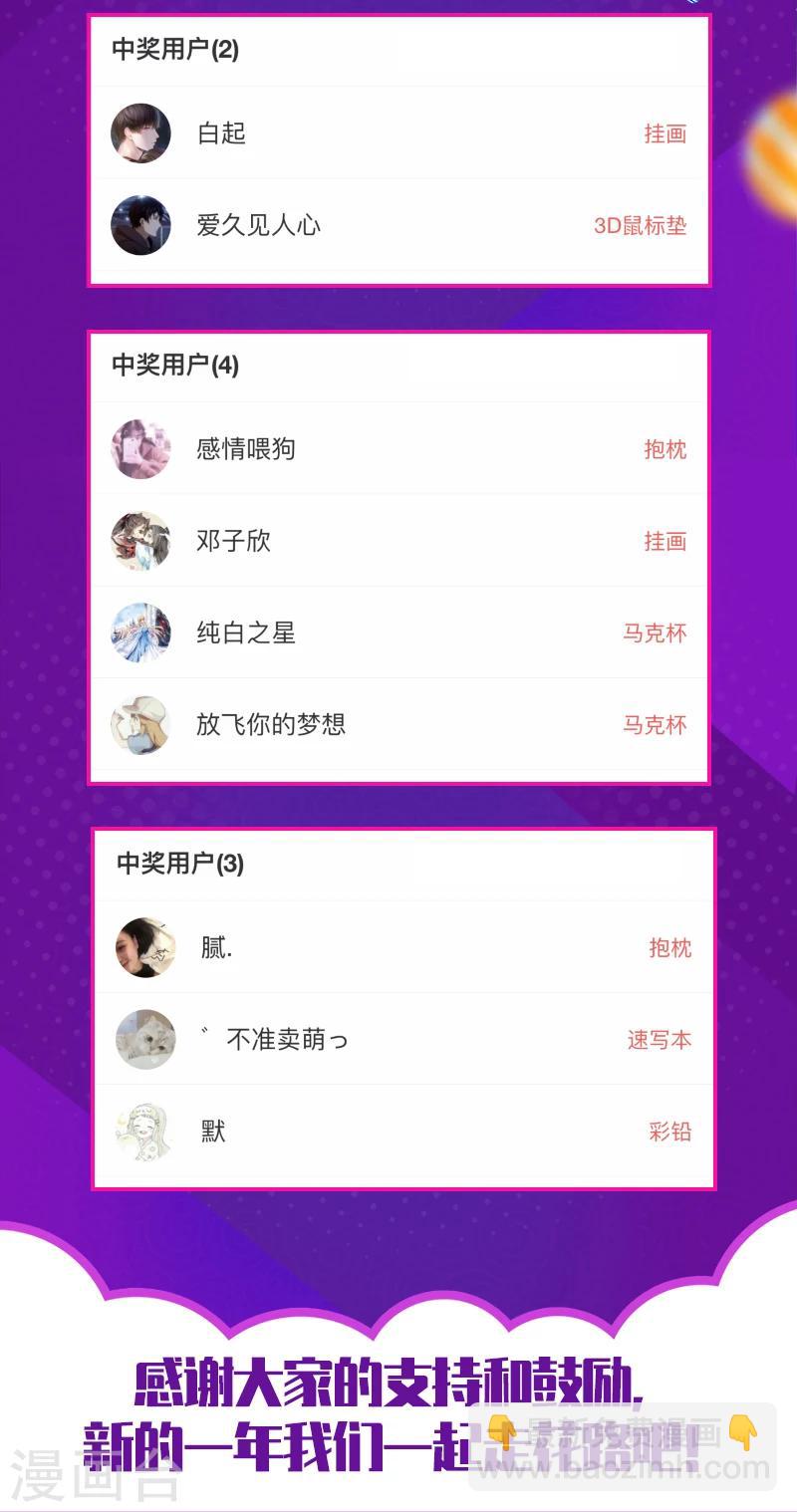Click 白起's profile avatar

(x=140, y=133)
